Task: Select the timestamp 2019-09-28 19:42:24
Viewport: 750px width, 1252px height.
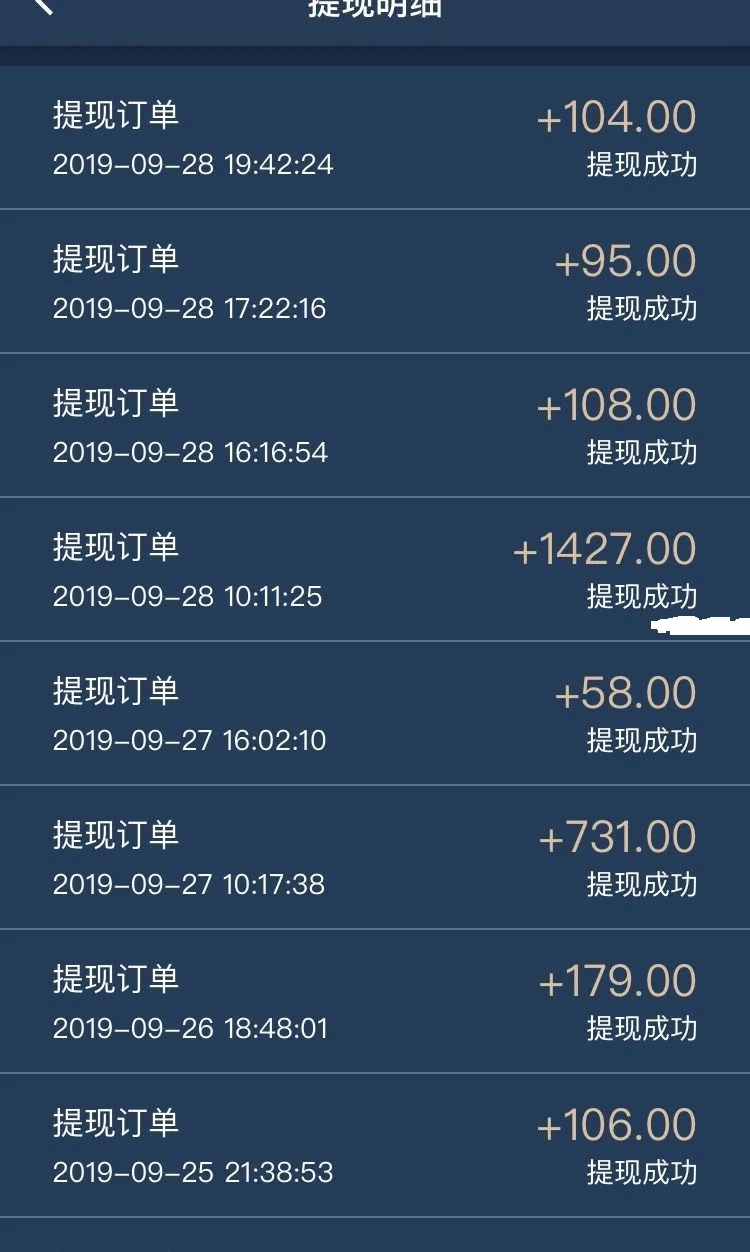Action: (x=192, y=166)
